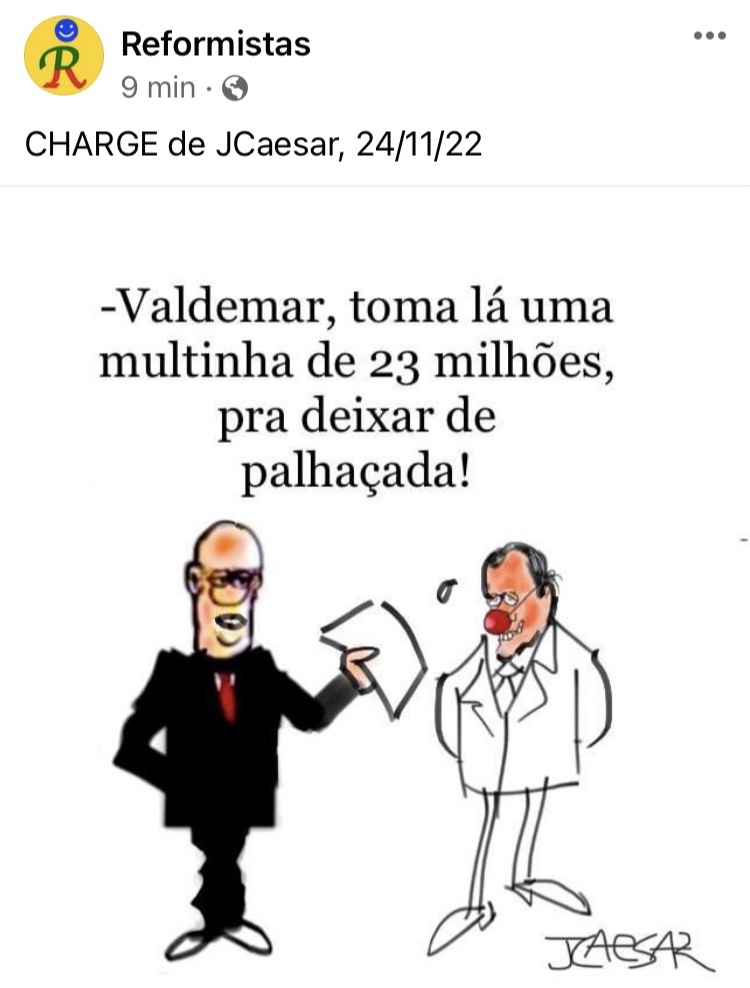Open the post's three-dot options menu
The image size is (750, 988).
coord(709,36)
